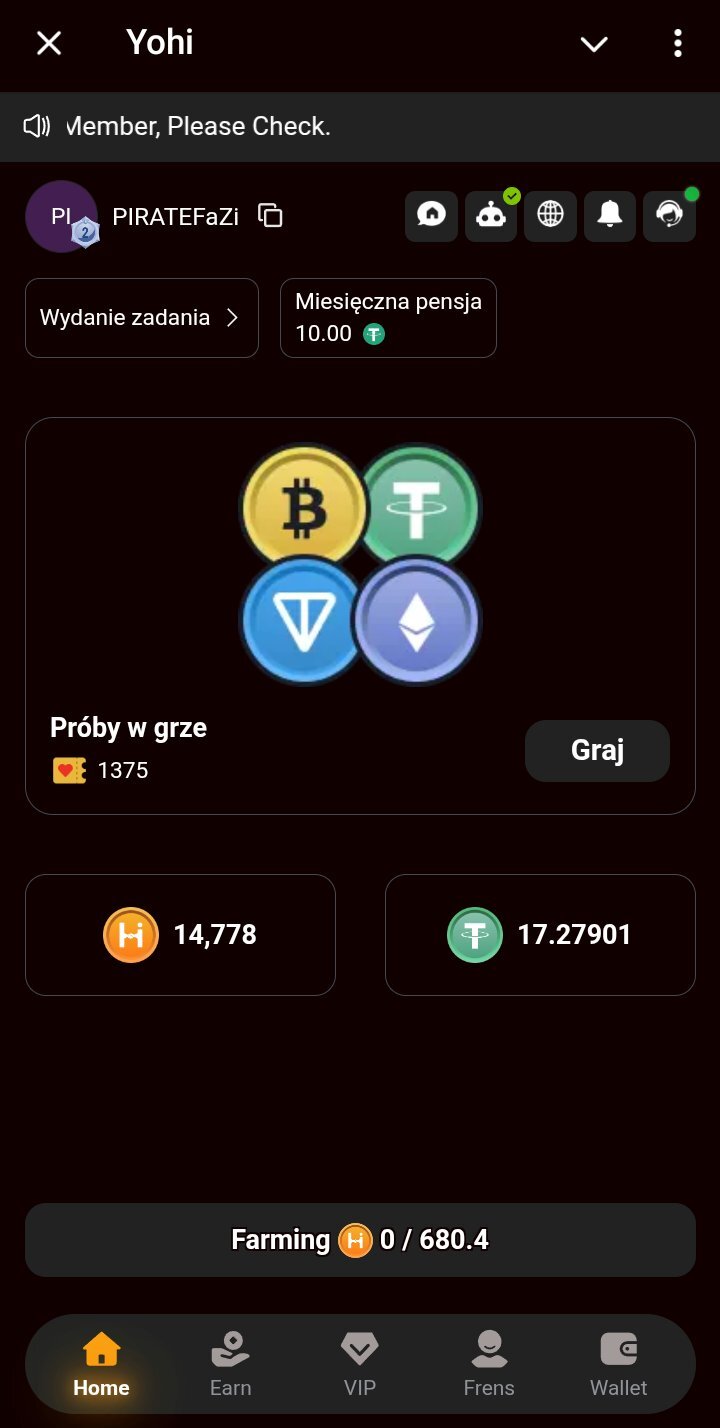The height and width of the screenshot is (1428, 720).
Task: Switch to the Earn tab
Action: (230, 1364)
